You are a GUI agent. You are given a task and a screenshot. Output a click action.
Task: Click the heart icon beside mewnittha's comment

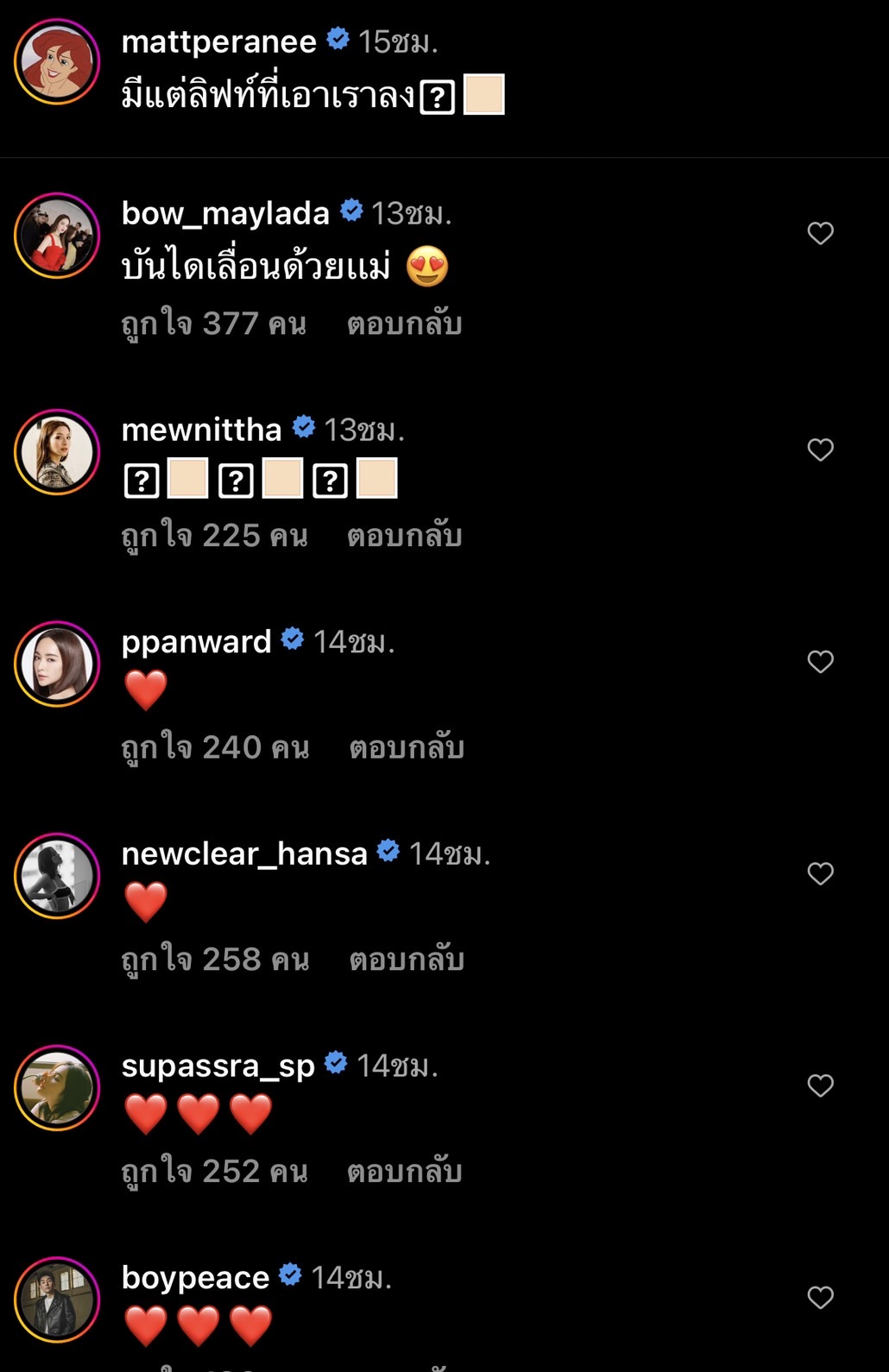pyautogui.click(x=819, y=450)
